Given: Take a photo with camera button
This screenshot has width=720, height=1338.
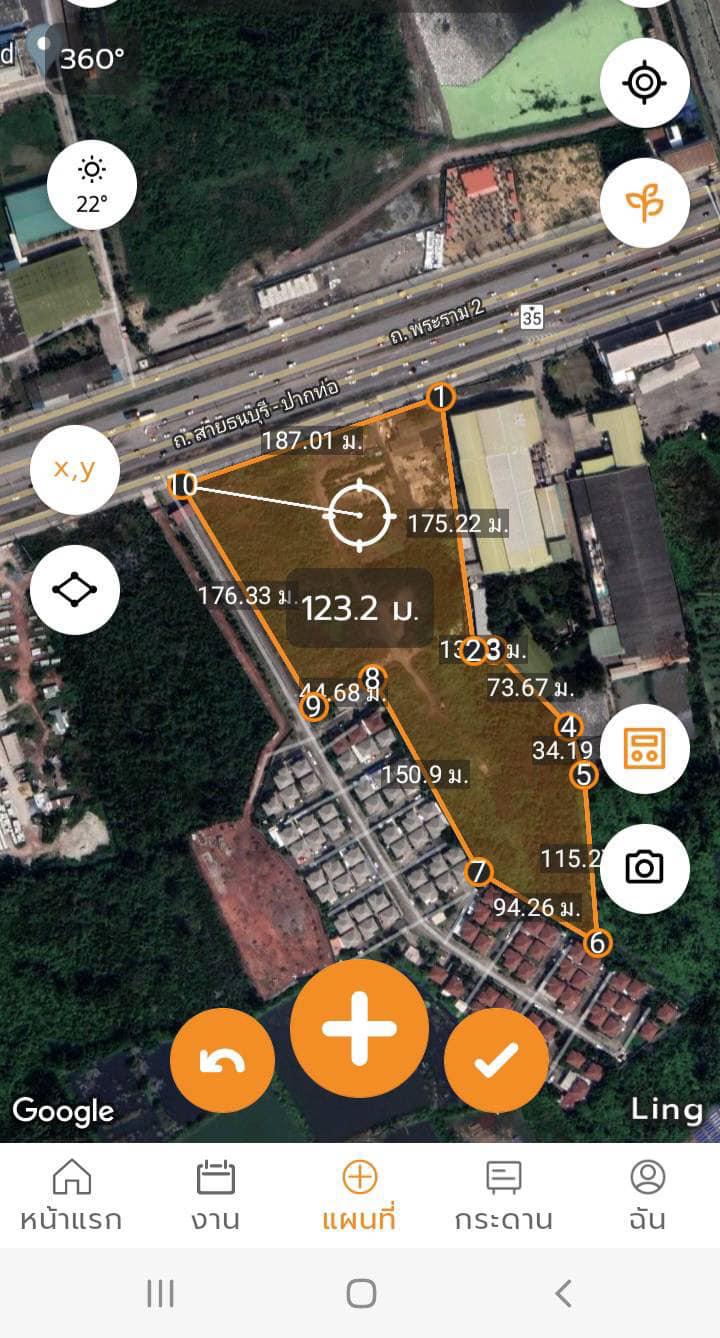Looking at the screenshot, I should pyautogui.click(x=645, y=868).
